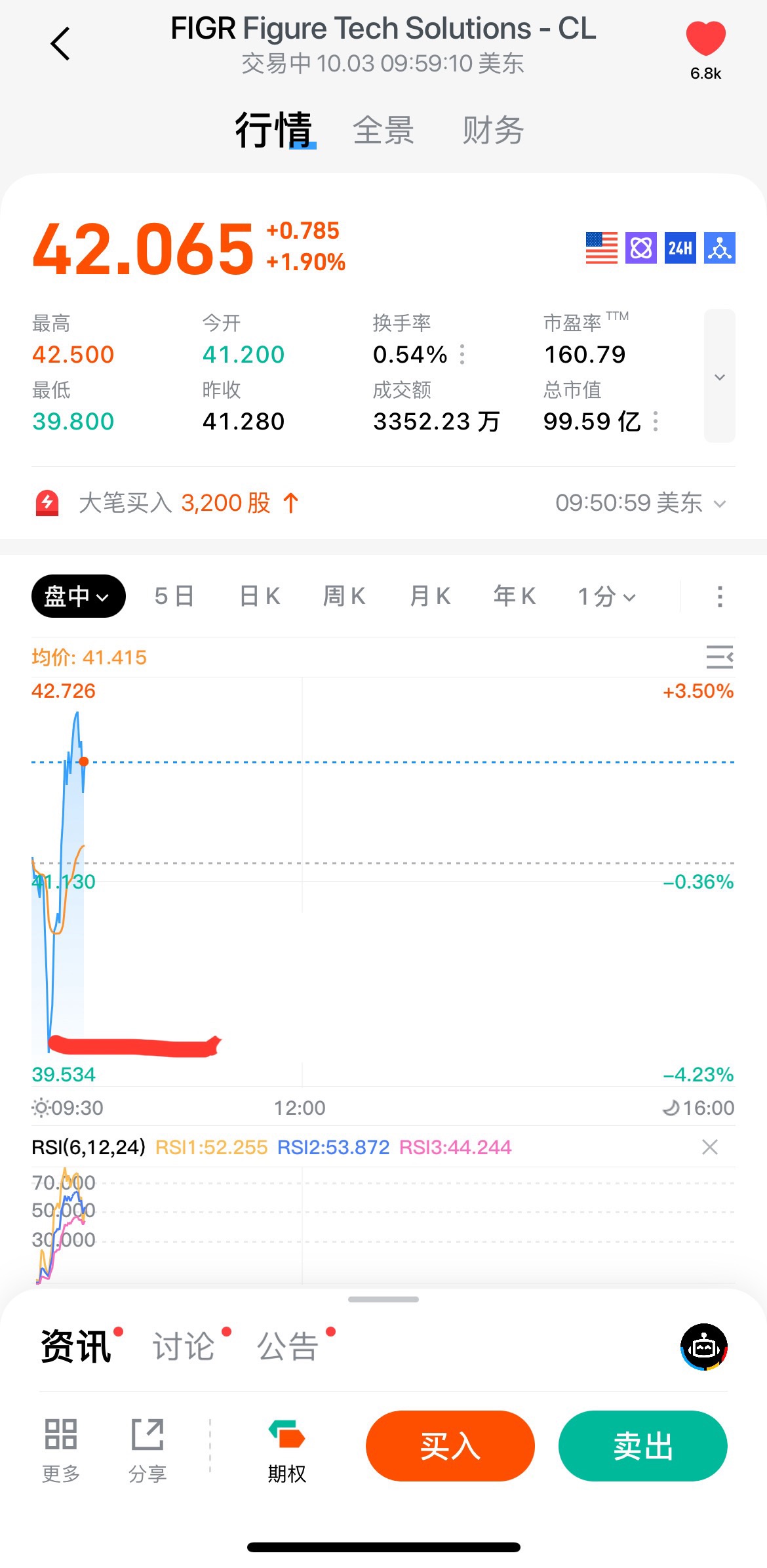
Task: Go back using the top-left arrow
Action: [60, 45]
